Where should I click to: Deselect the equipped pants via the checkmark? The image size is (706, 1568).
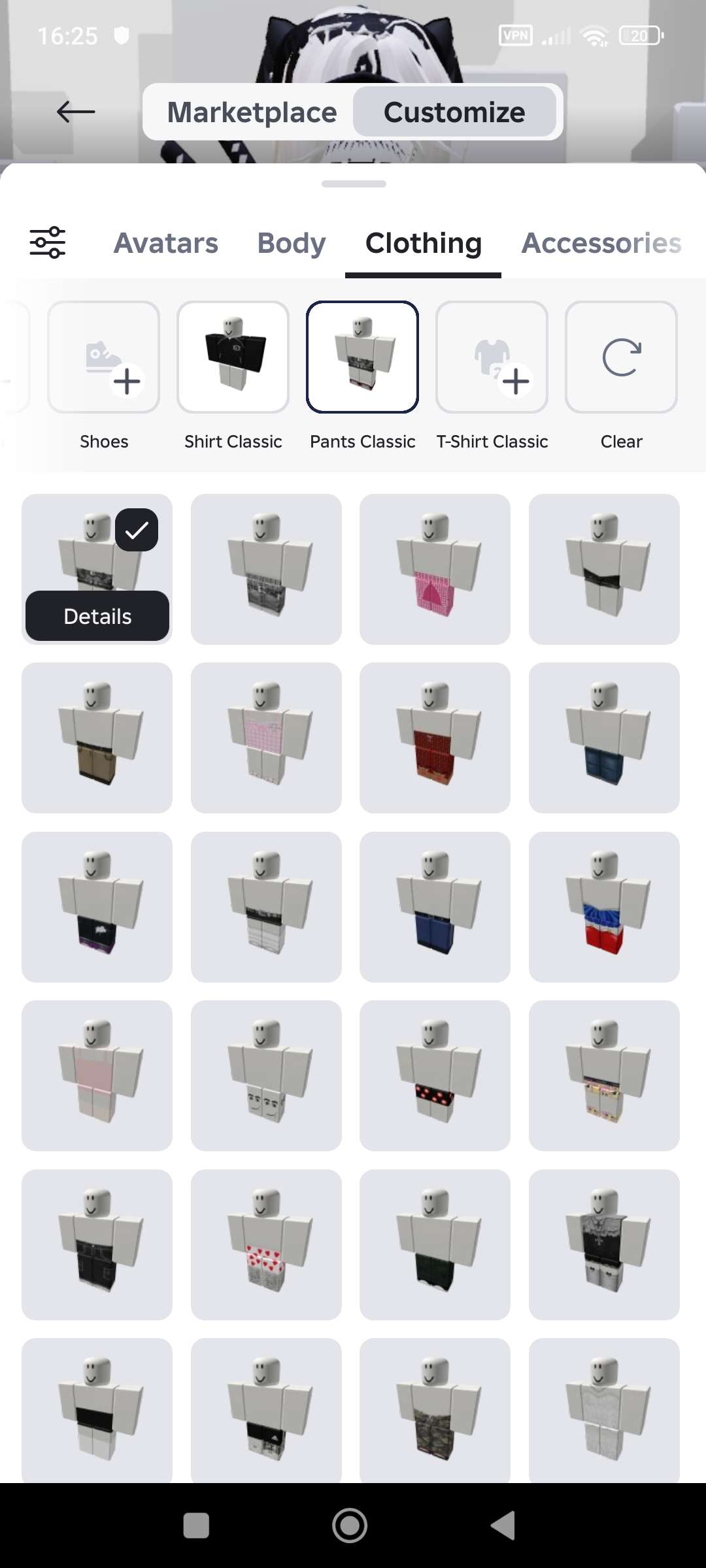pos(137,530)
